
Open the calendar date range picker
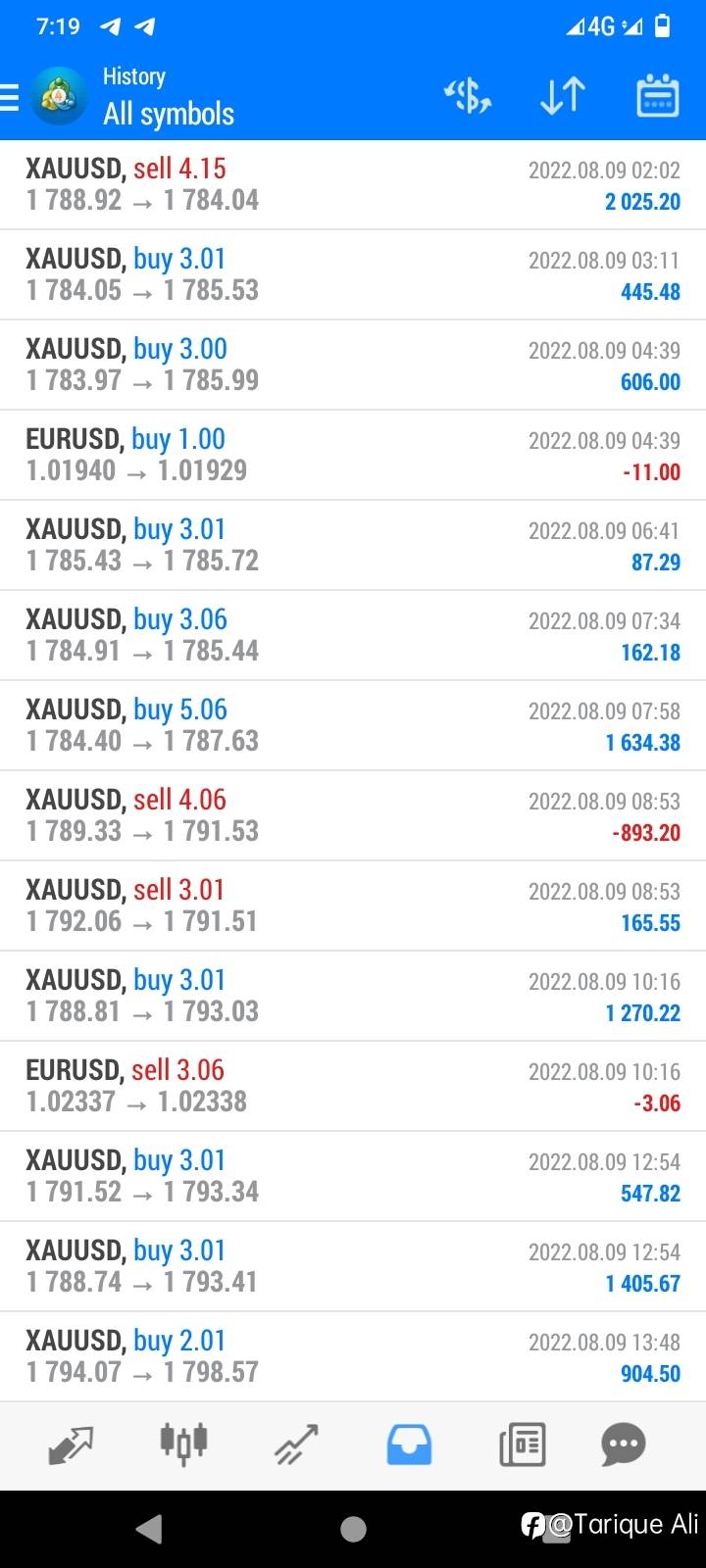click(657, 96)
